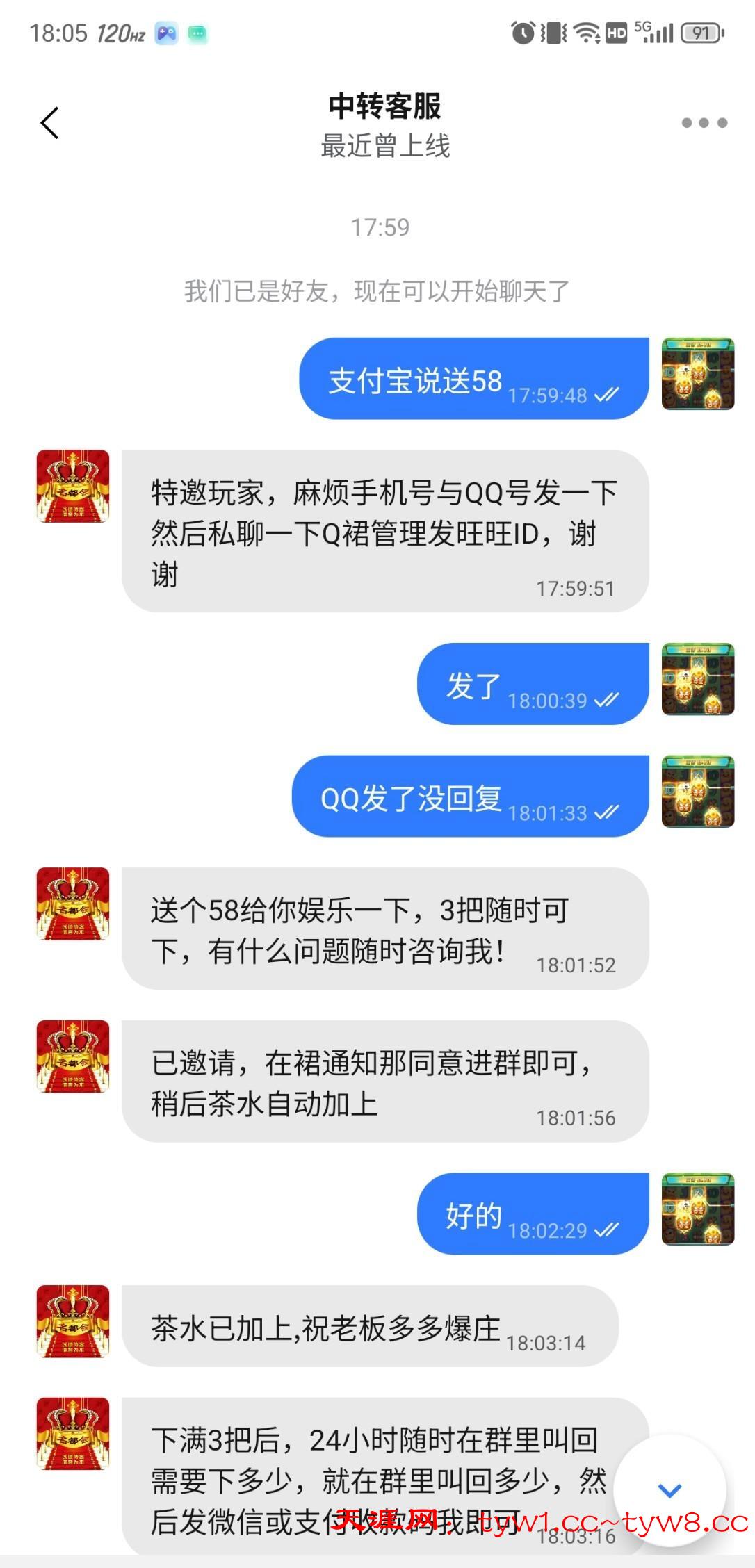Image resolution: width=755 pixels, height=1568 pixels.
Task: Go back from the 中转客服 chat
Action: [49, 124]
